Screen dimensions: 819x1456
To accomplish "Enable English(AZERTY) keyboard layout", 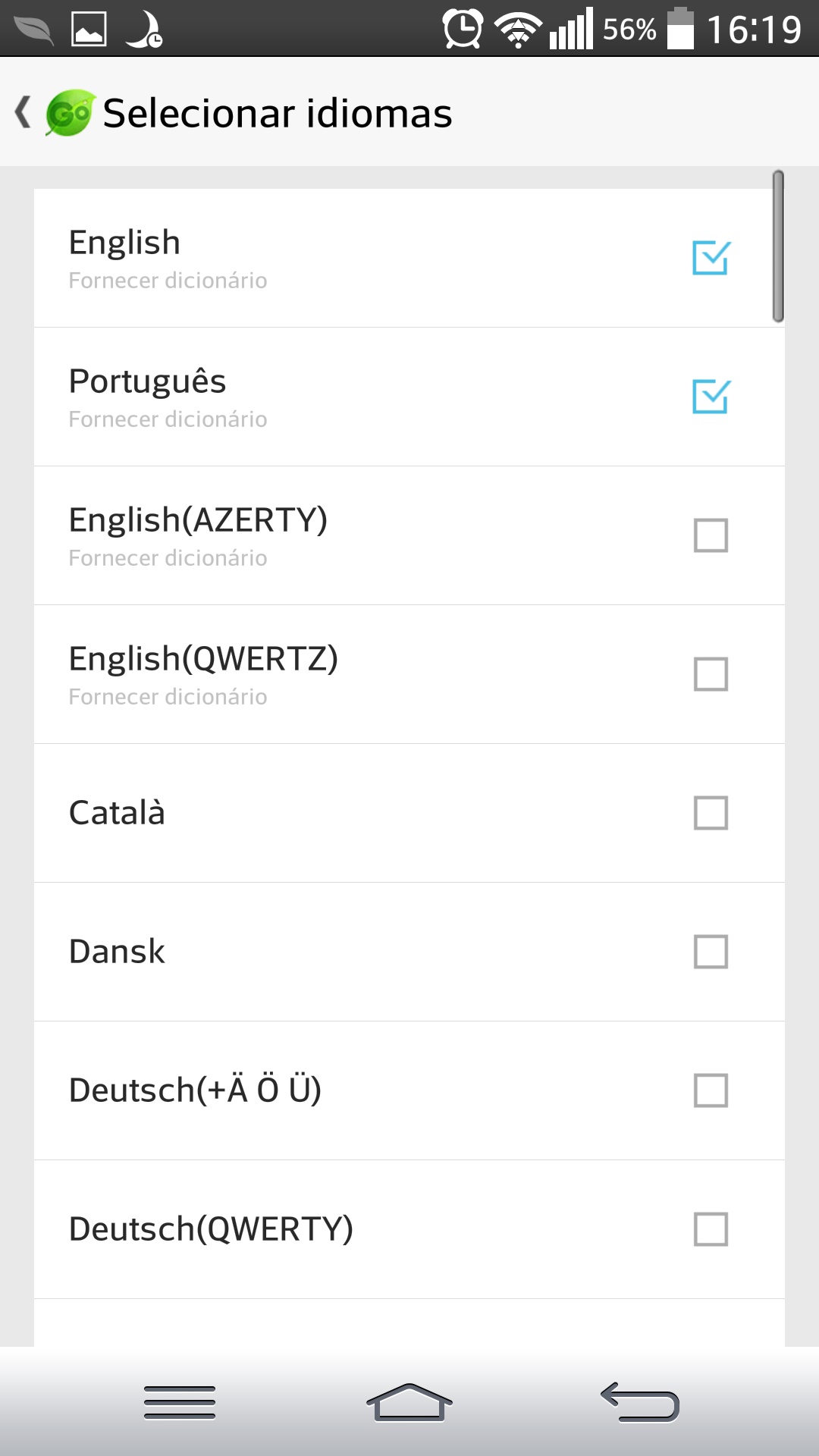I will coord(711,535).
